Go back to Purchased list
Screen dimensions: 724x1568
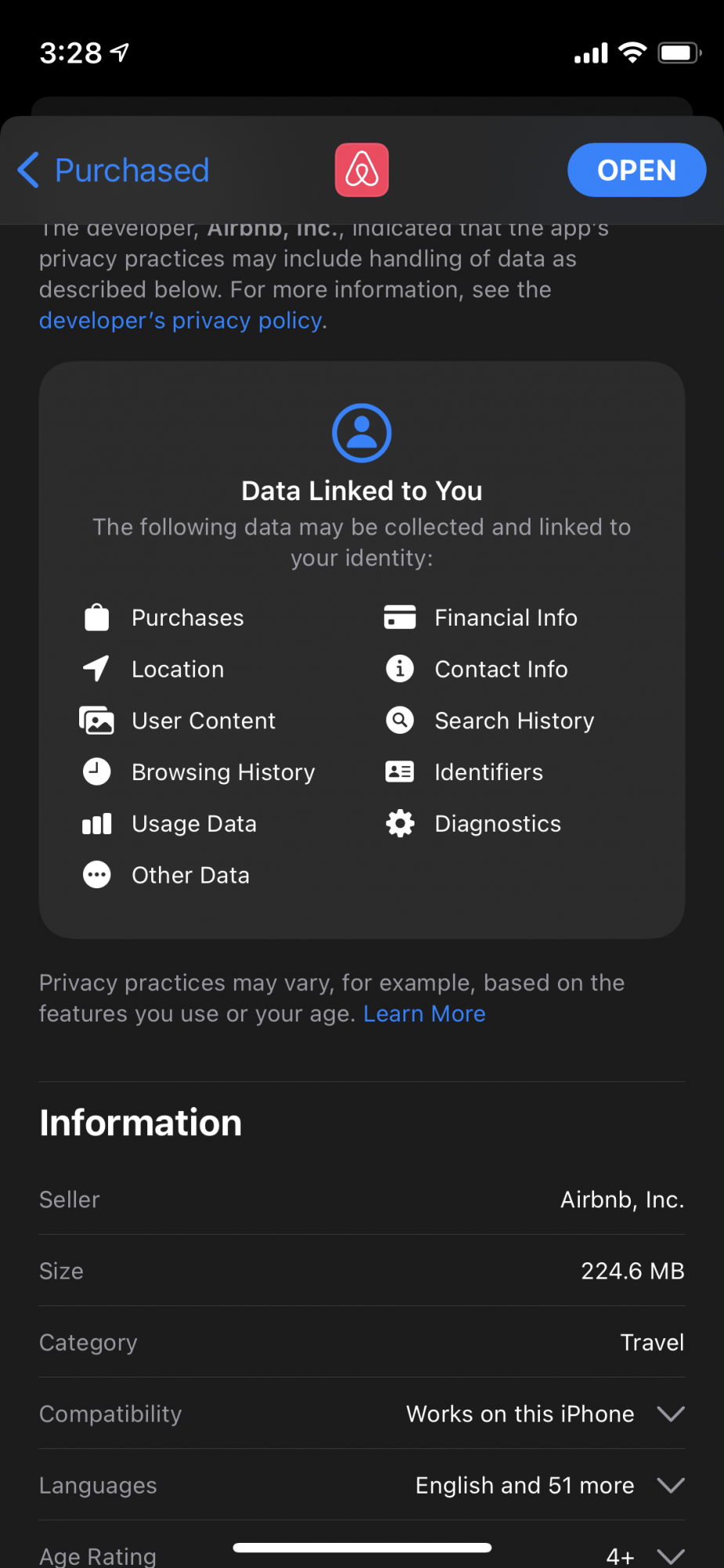pos(114,170)
